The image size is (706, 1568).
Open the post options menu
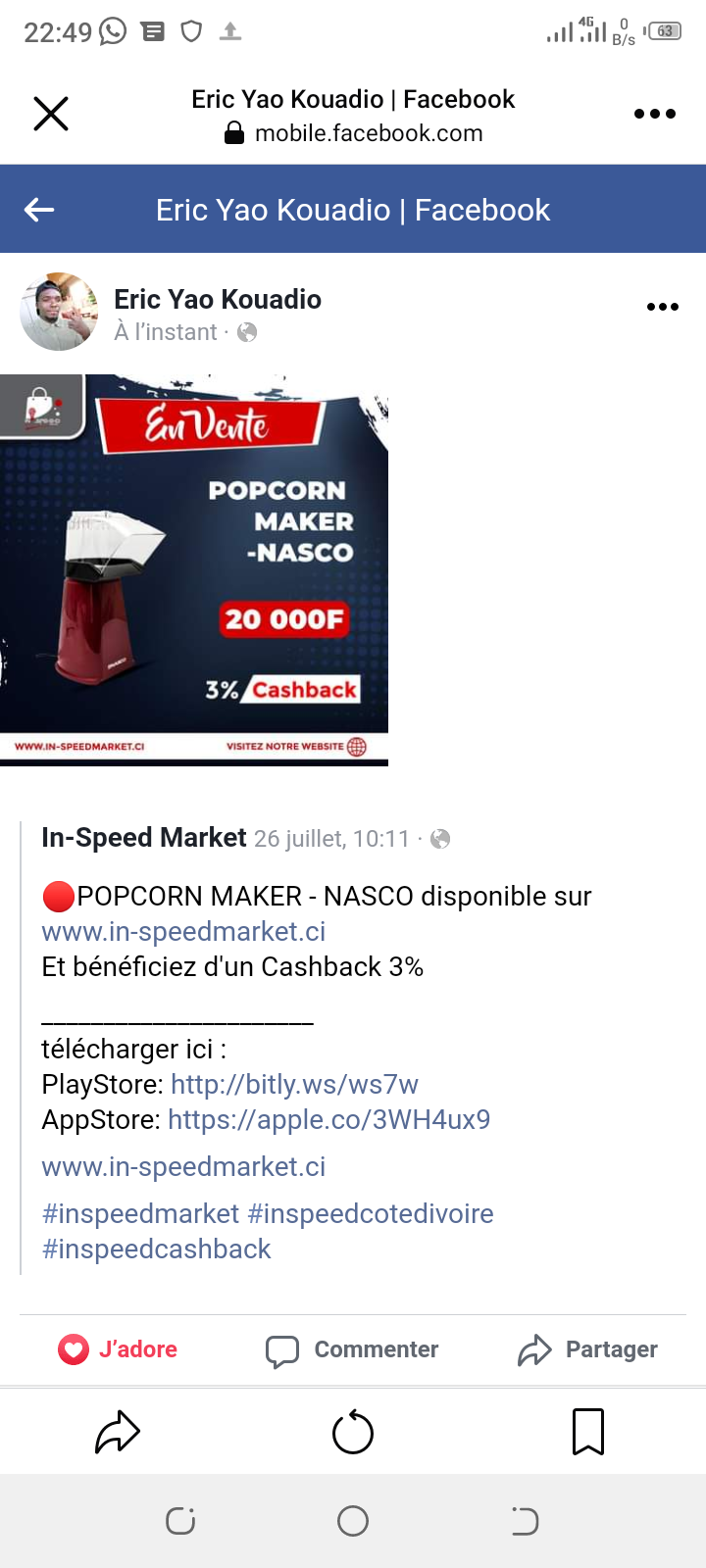662,307
